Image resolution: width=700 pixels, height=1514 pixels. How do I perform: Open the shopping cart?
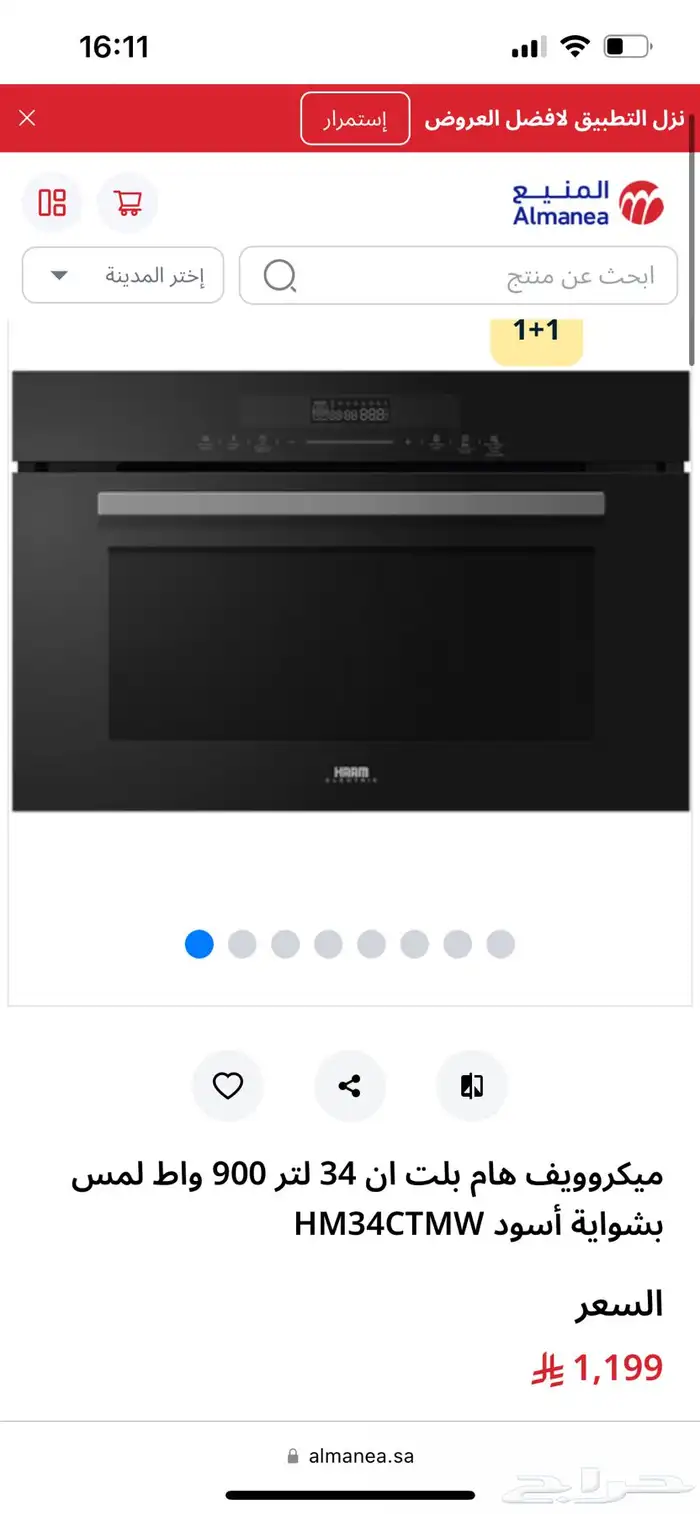128,203
